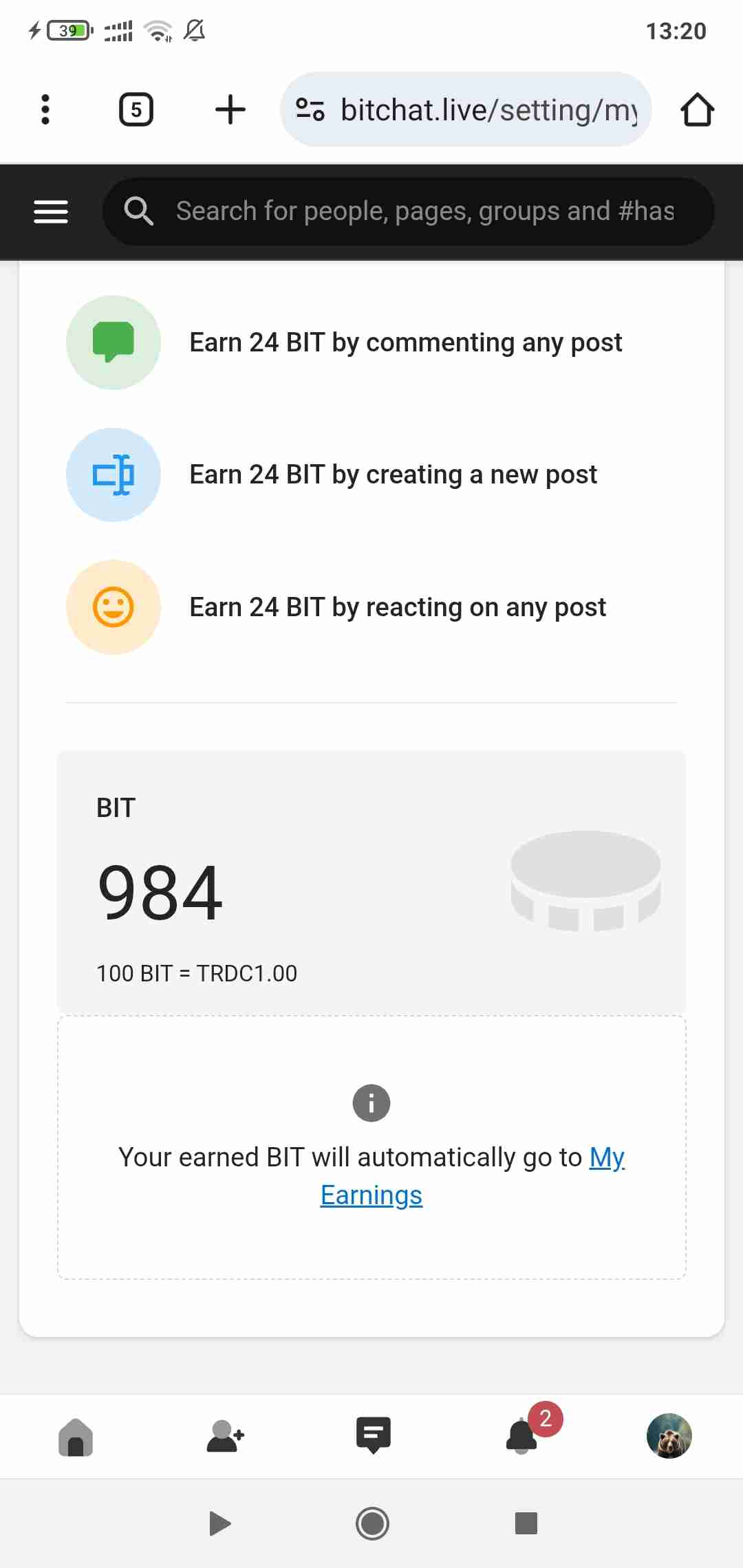
Task: Open the friend requests tab
Action: point(225,1437)
